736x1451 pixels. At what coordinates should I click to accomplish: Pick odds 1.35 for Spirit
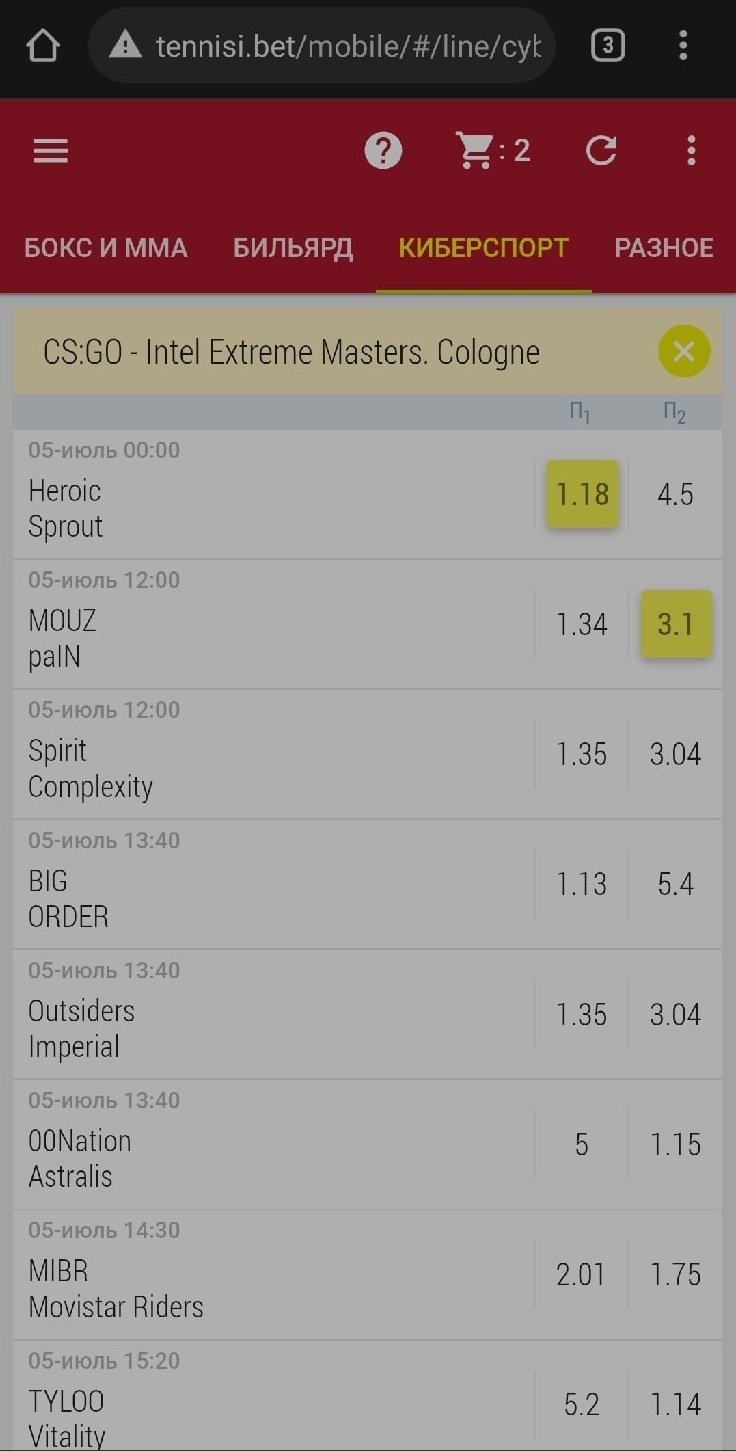582,754
